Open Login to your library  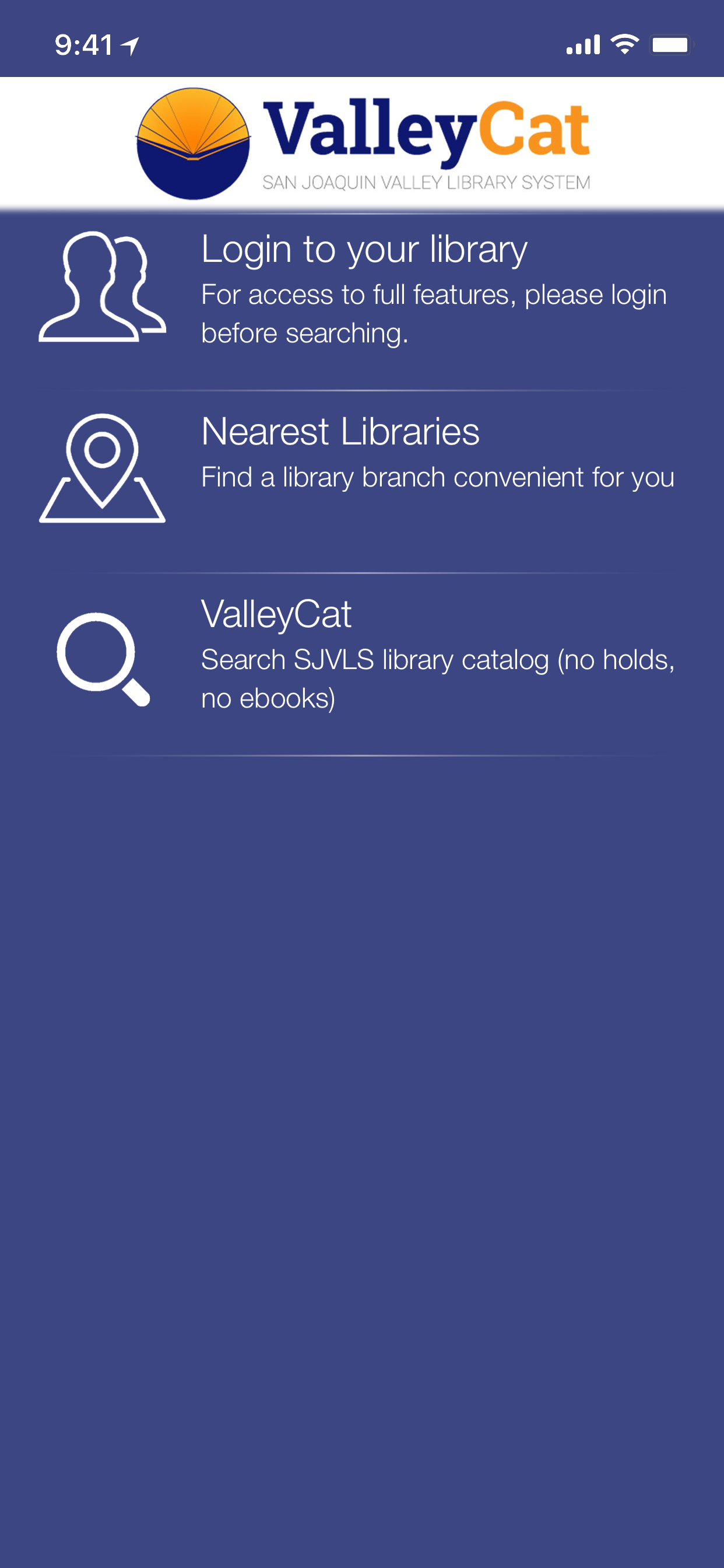pos(363,289)
